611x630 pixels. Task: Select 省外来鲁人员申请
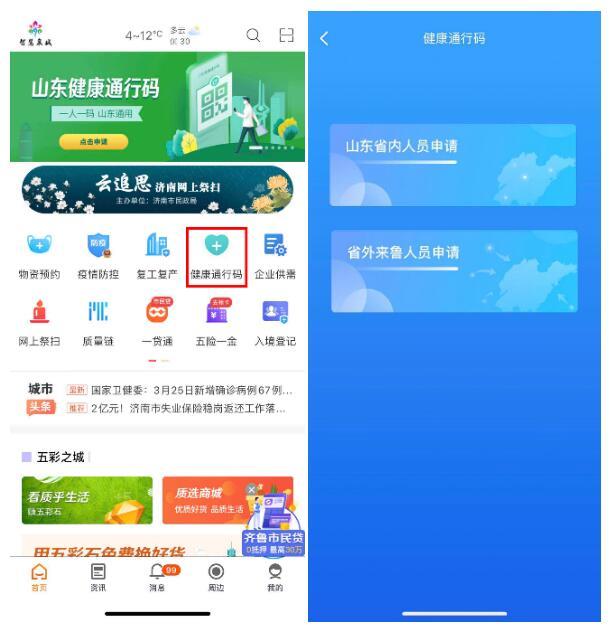click(x=454, y=271)
